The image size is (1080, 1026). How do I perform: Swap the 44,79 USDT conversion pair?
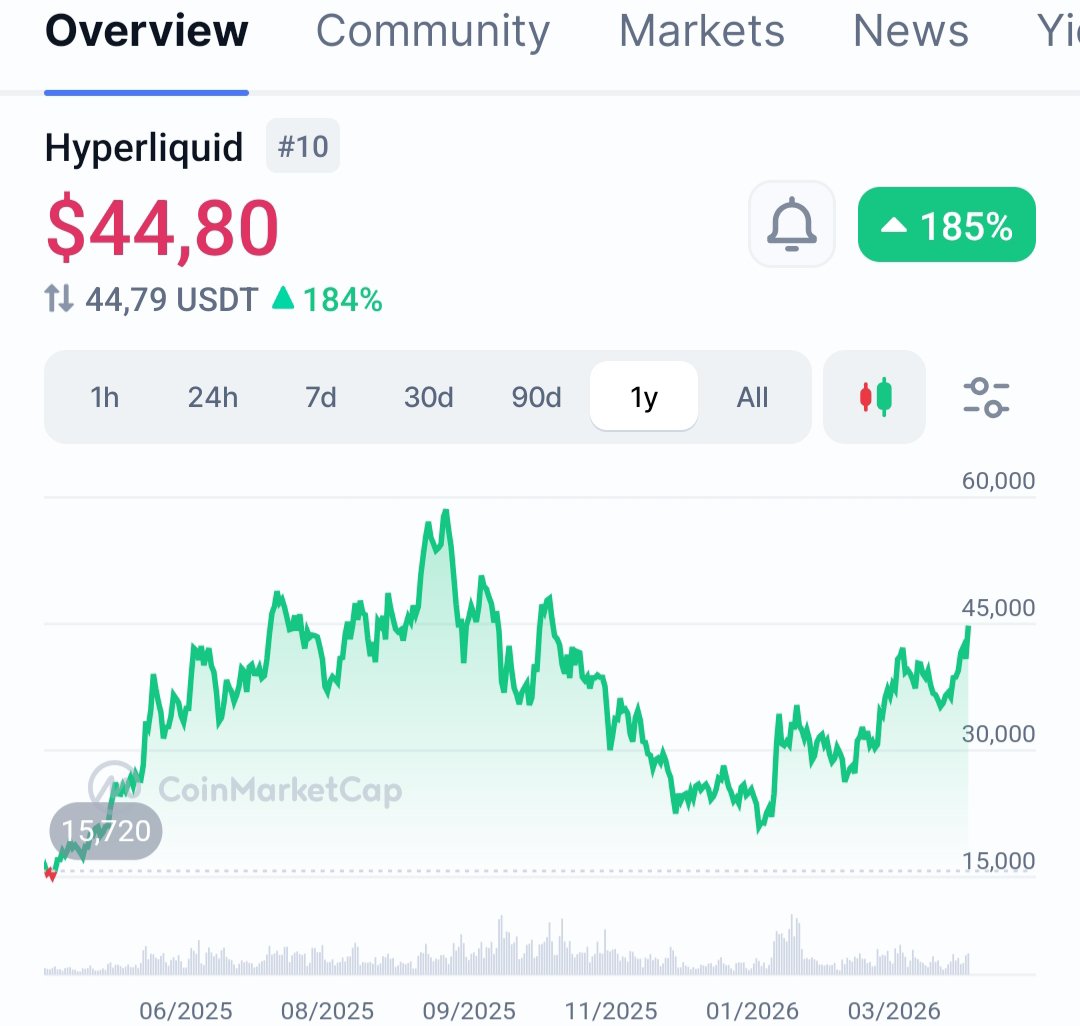tap(60, 299)
